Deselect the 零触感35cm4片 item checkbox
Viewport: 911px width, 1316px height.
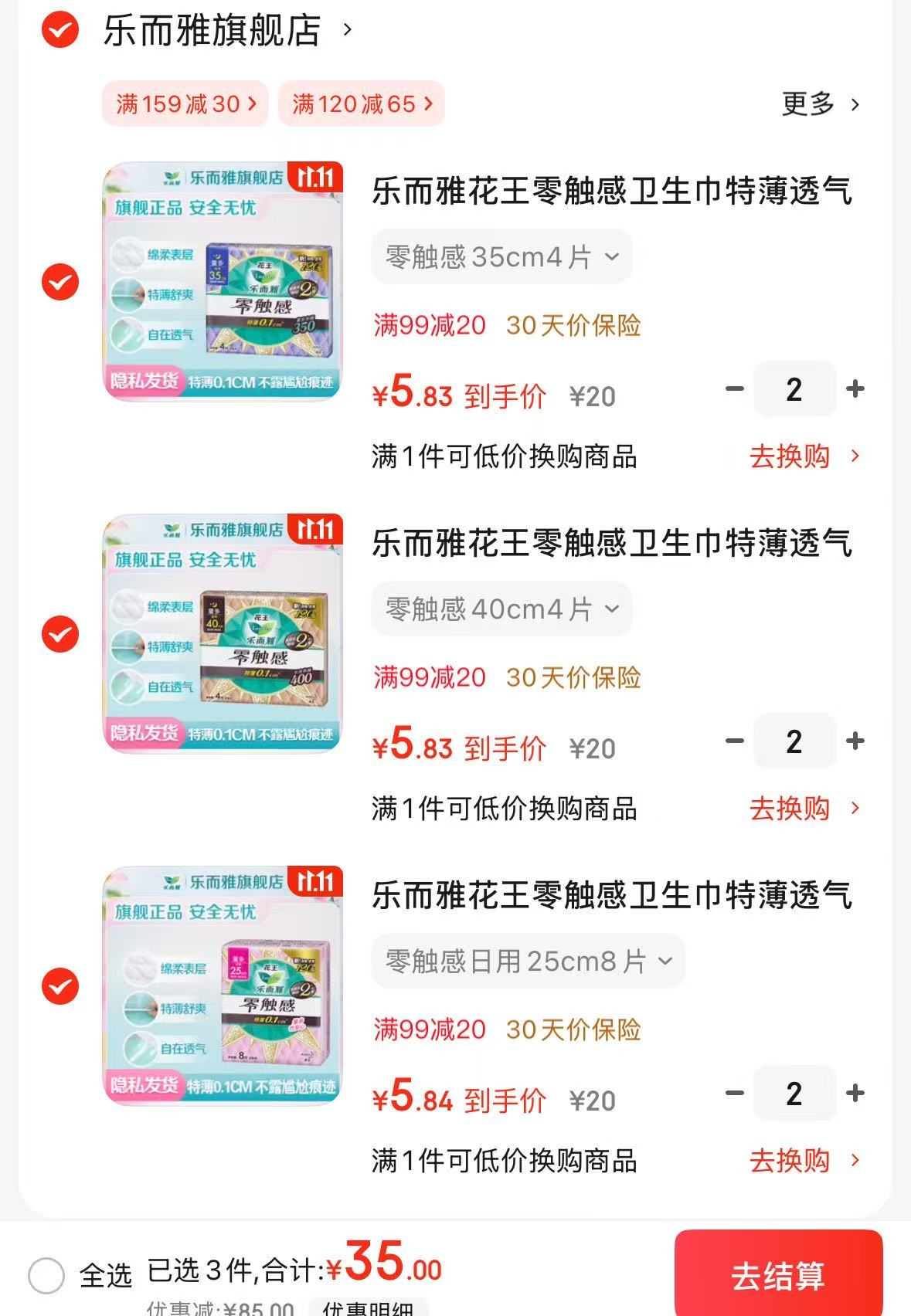tap(60, 282)
